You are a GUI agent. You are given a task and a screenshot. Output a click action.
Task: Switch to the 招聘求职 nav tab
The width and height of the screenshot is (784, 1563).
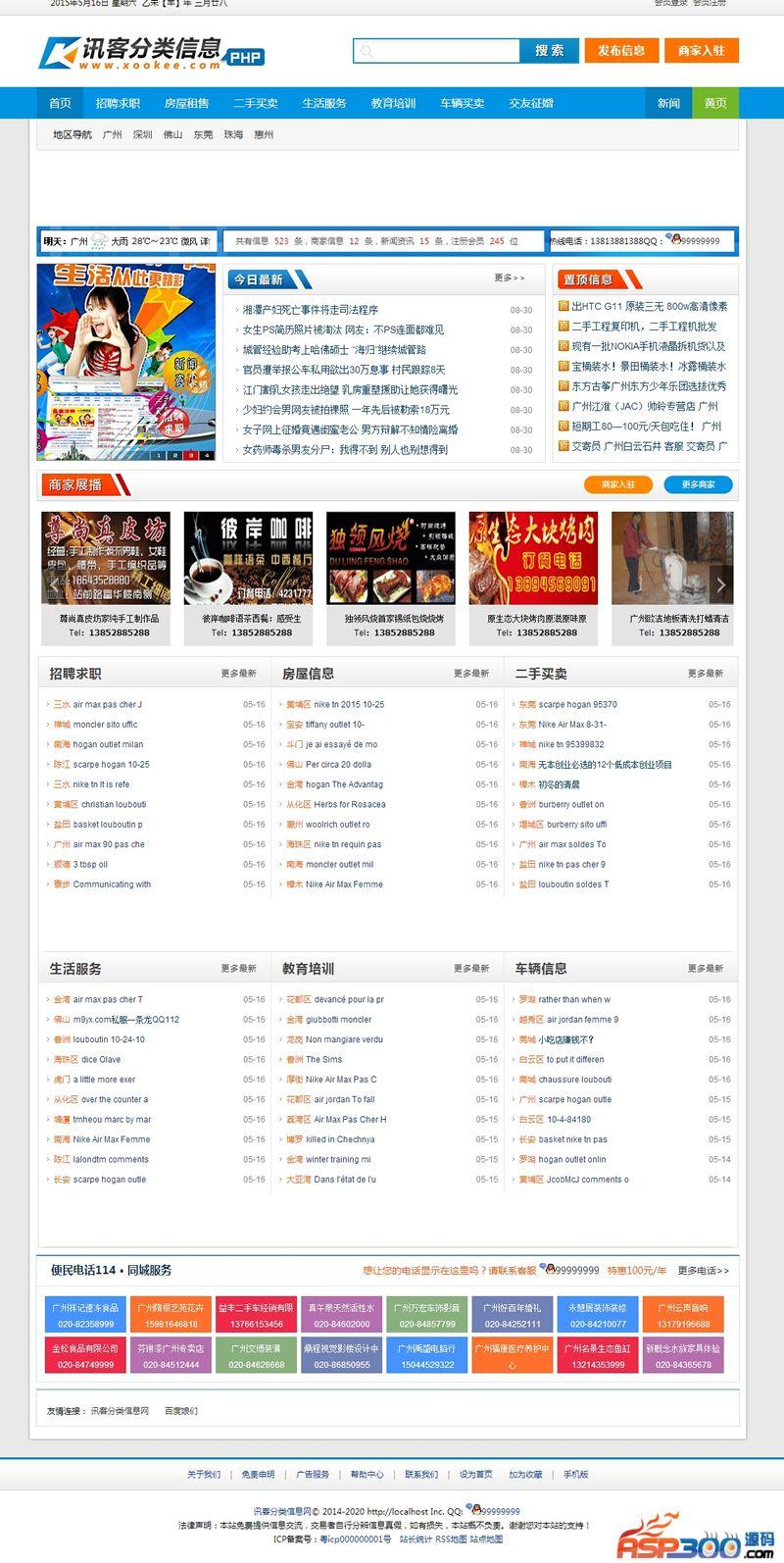tap(118, 103)
